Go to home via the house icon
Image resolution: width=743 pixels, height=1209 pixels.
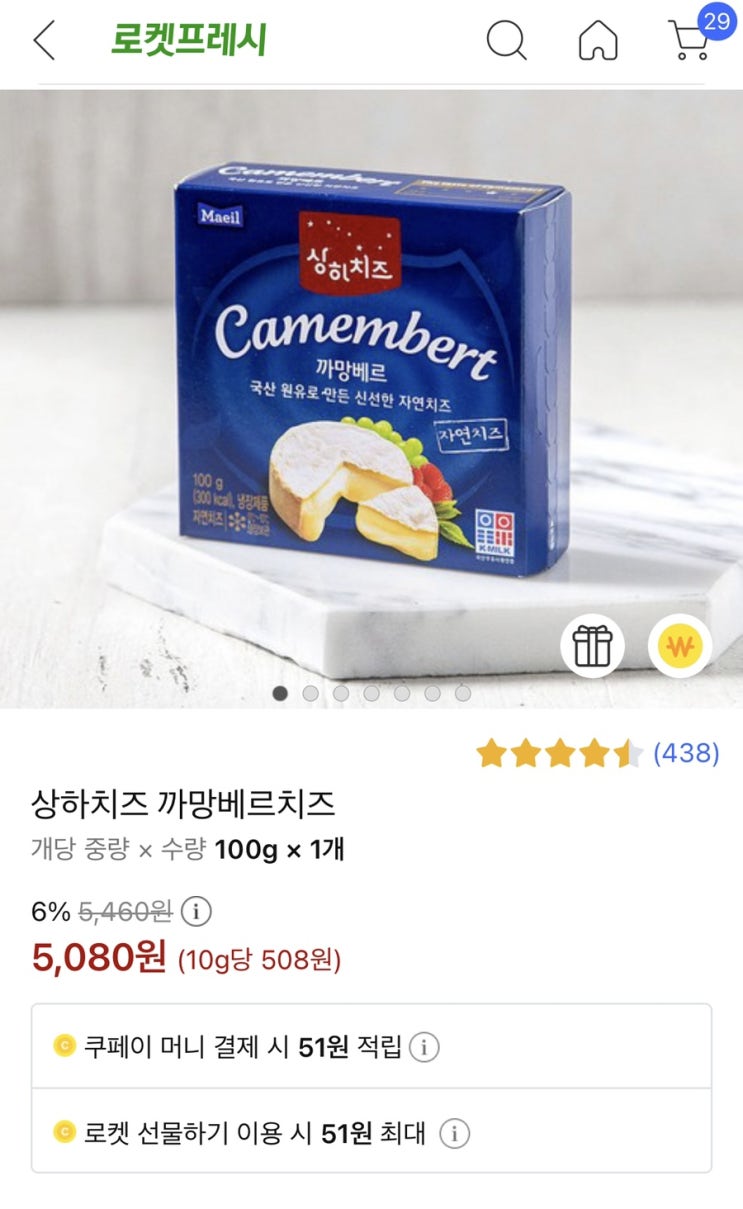pos(598,41)
